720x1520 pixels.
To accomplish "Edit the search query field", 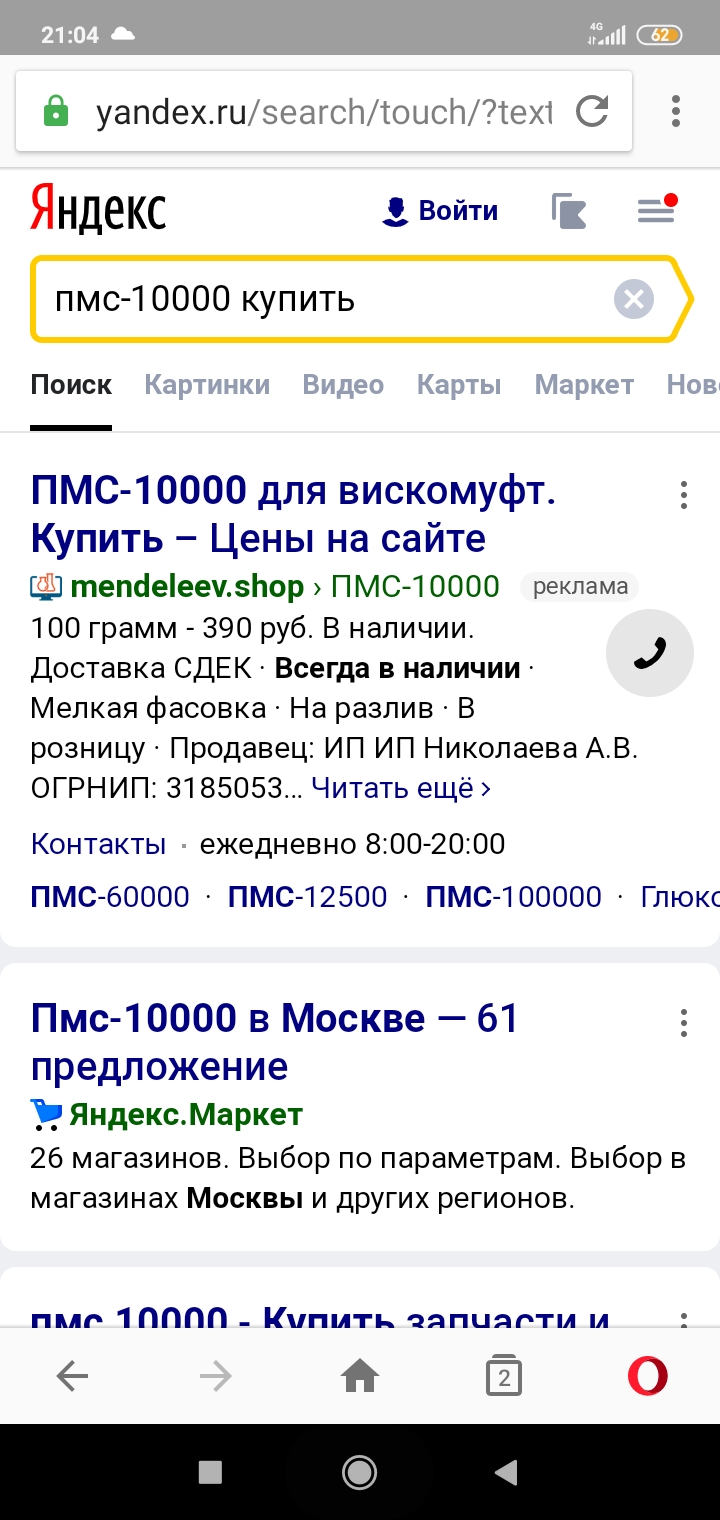I will (x=320, y=299).
